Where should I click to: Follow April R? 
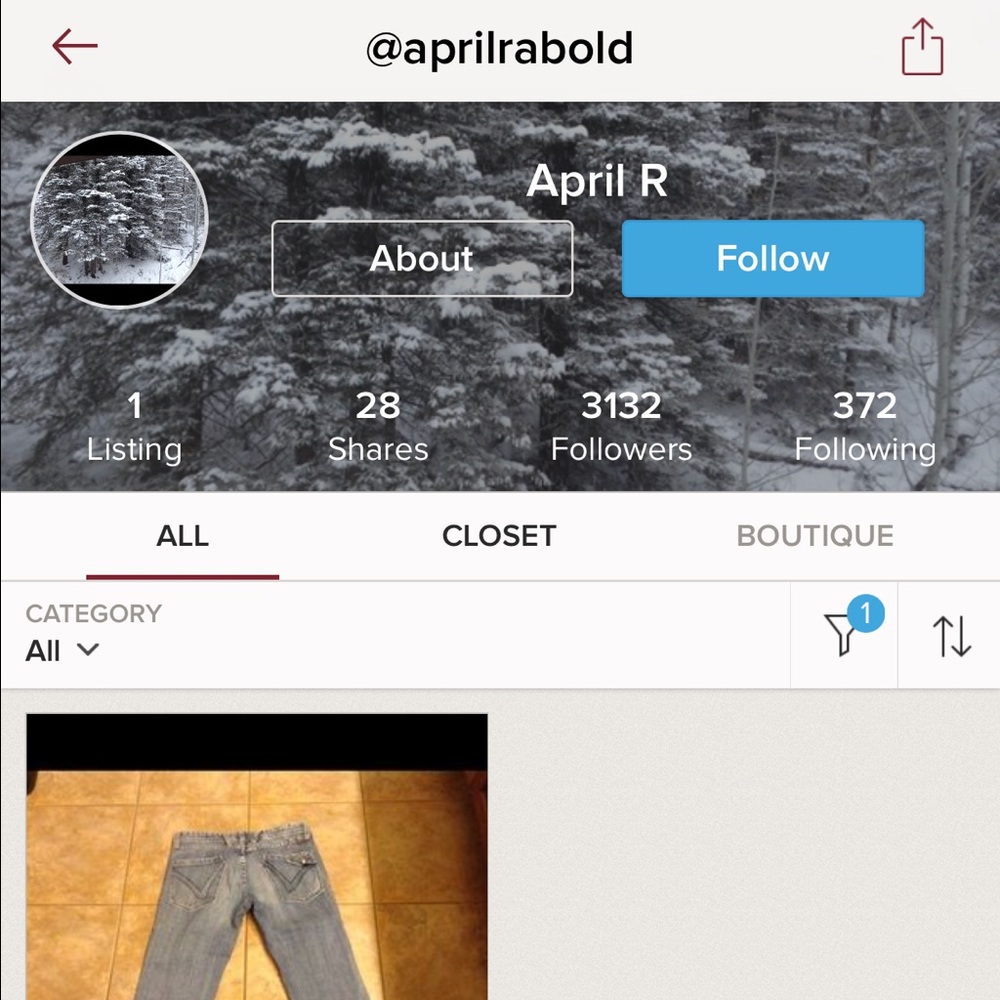coord(772,259)
